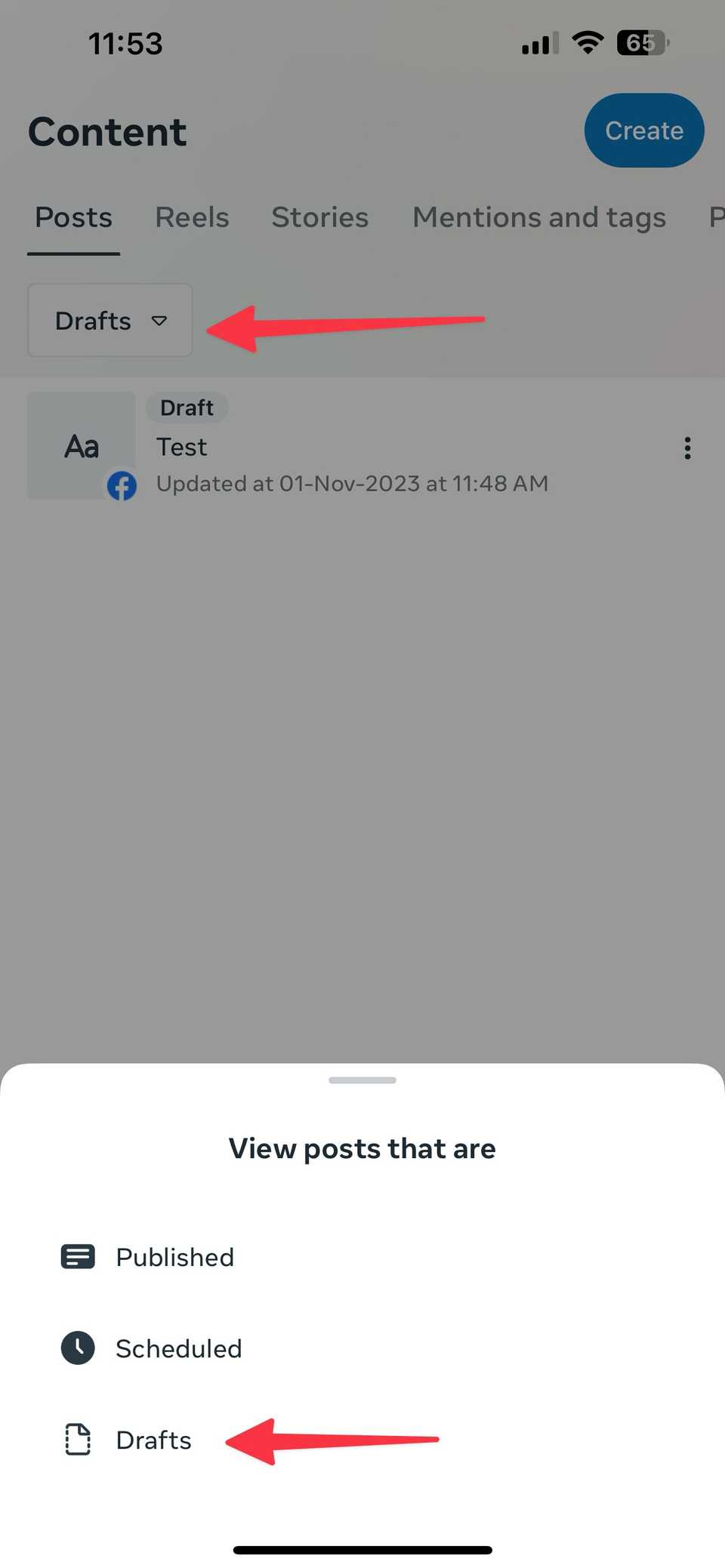This screenshot has height=1568, width=725.
Task: Select the Published posts icon
Action: [77, 1256]
